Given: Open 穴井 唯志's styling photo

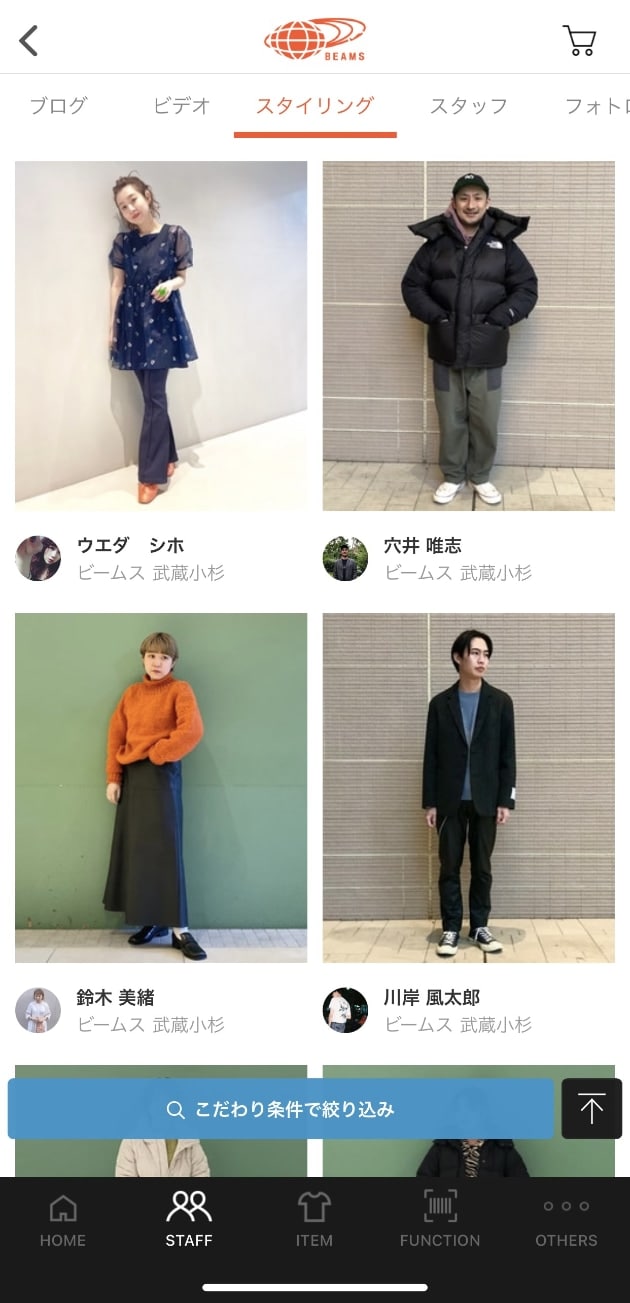Looking at the screenshot, I should click(x=468, y=336).
